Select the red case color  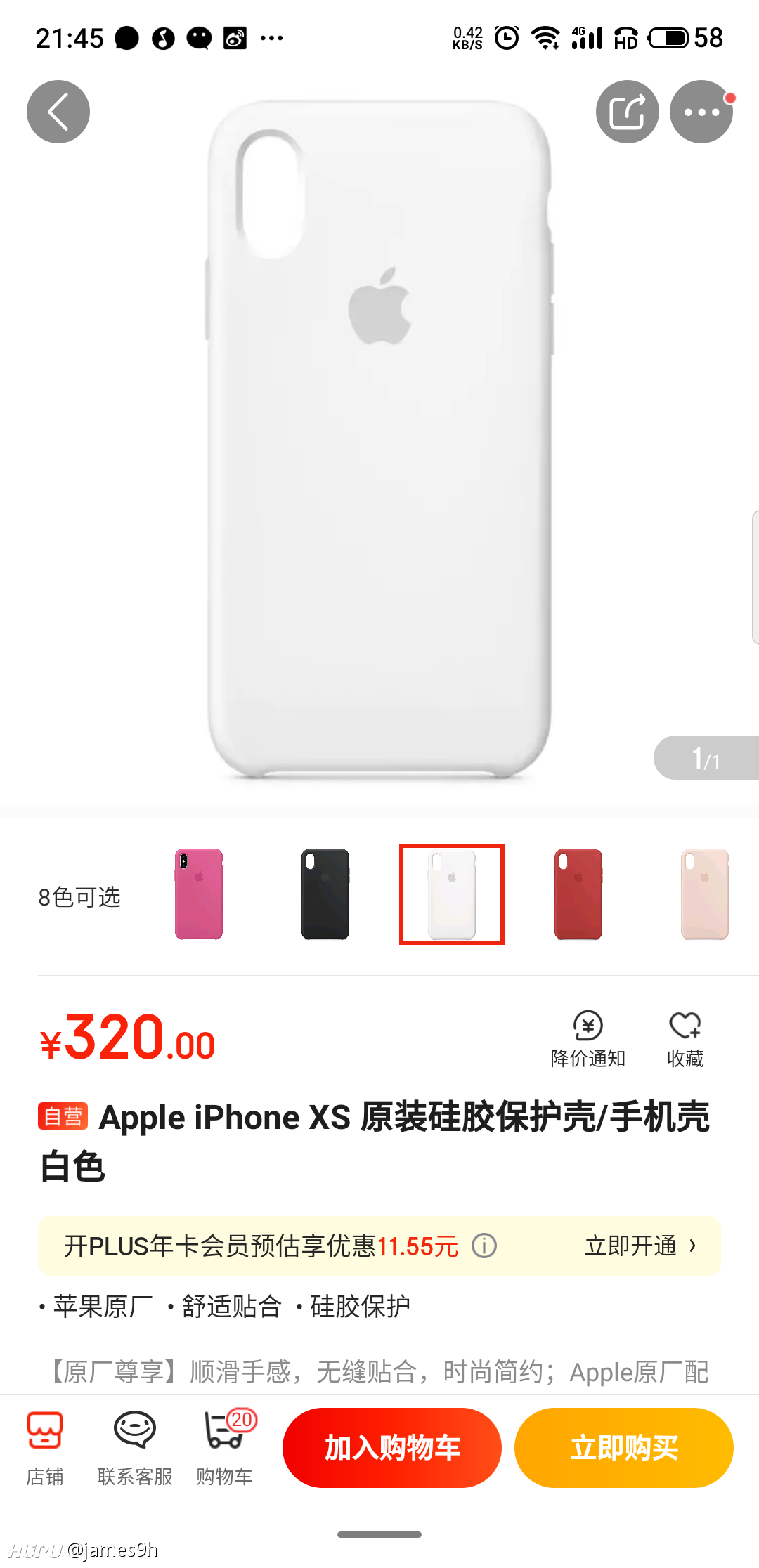tap(578, 894)
